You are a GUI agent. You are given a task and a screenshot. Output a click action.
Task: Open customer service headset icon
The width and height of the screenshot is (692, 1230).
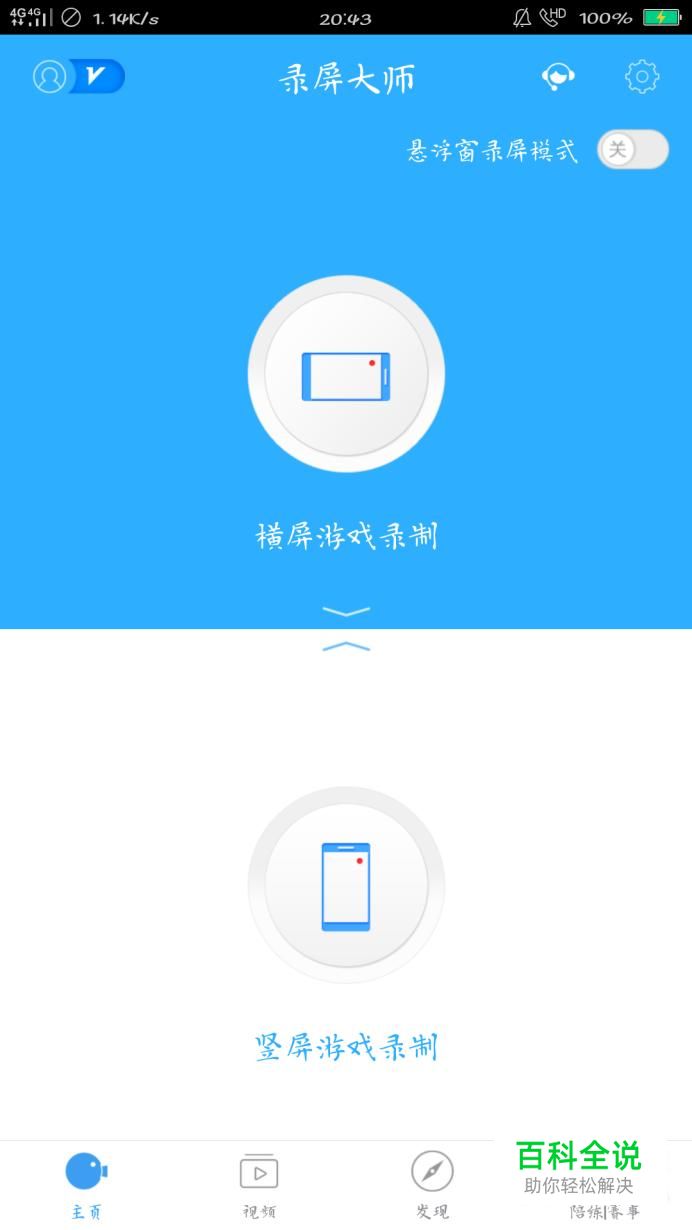pos(558,77)
